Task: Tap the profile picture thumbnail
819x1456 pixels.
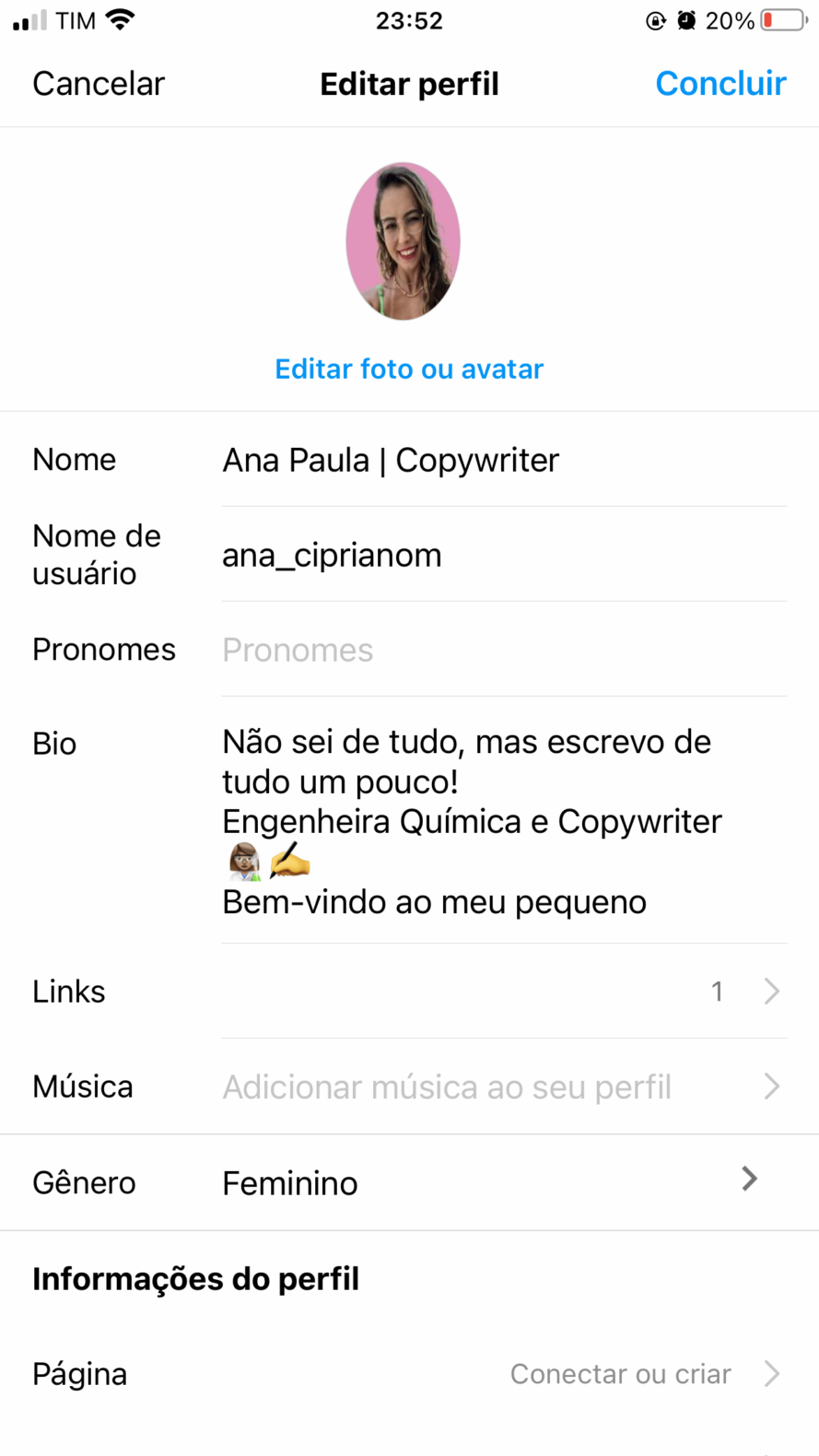Action: coord(404,241)
